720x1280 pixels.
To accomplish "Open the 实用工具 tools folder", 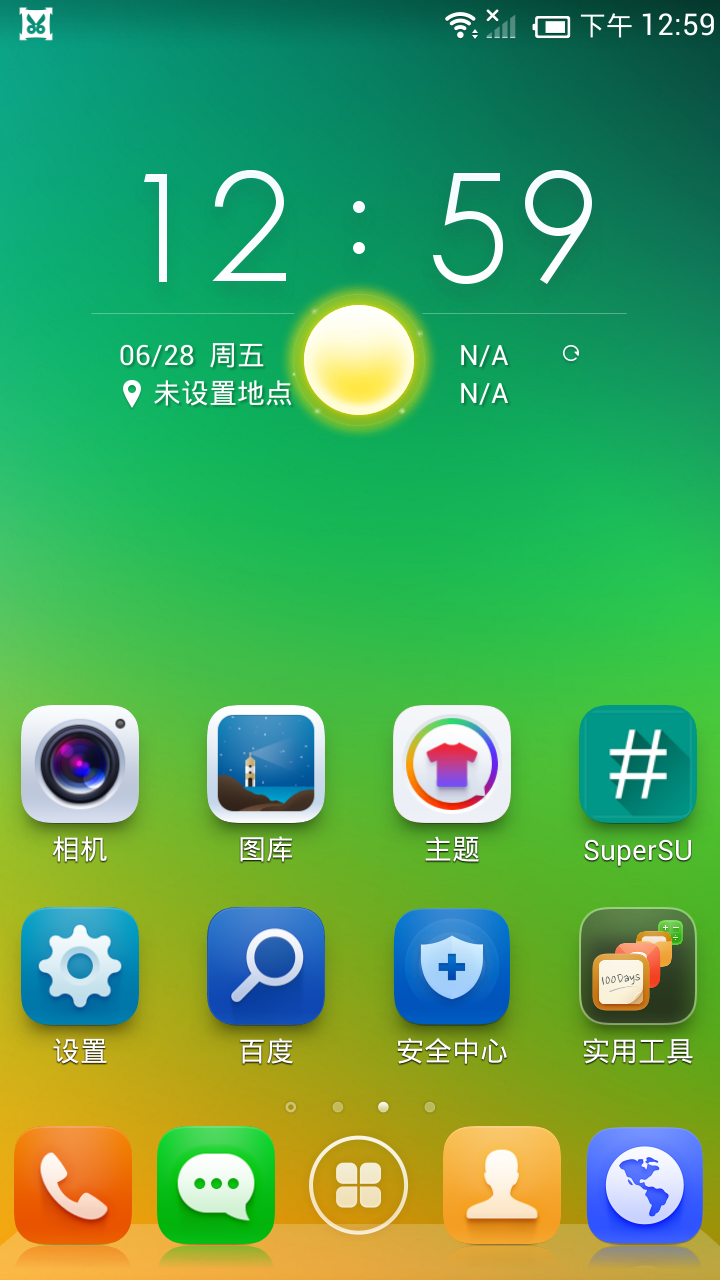I will [x=638, y=967].
